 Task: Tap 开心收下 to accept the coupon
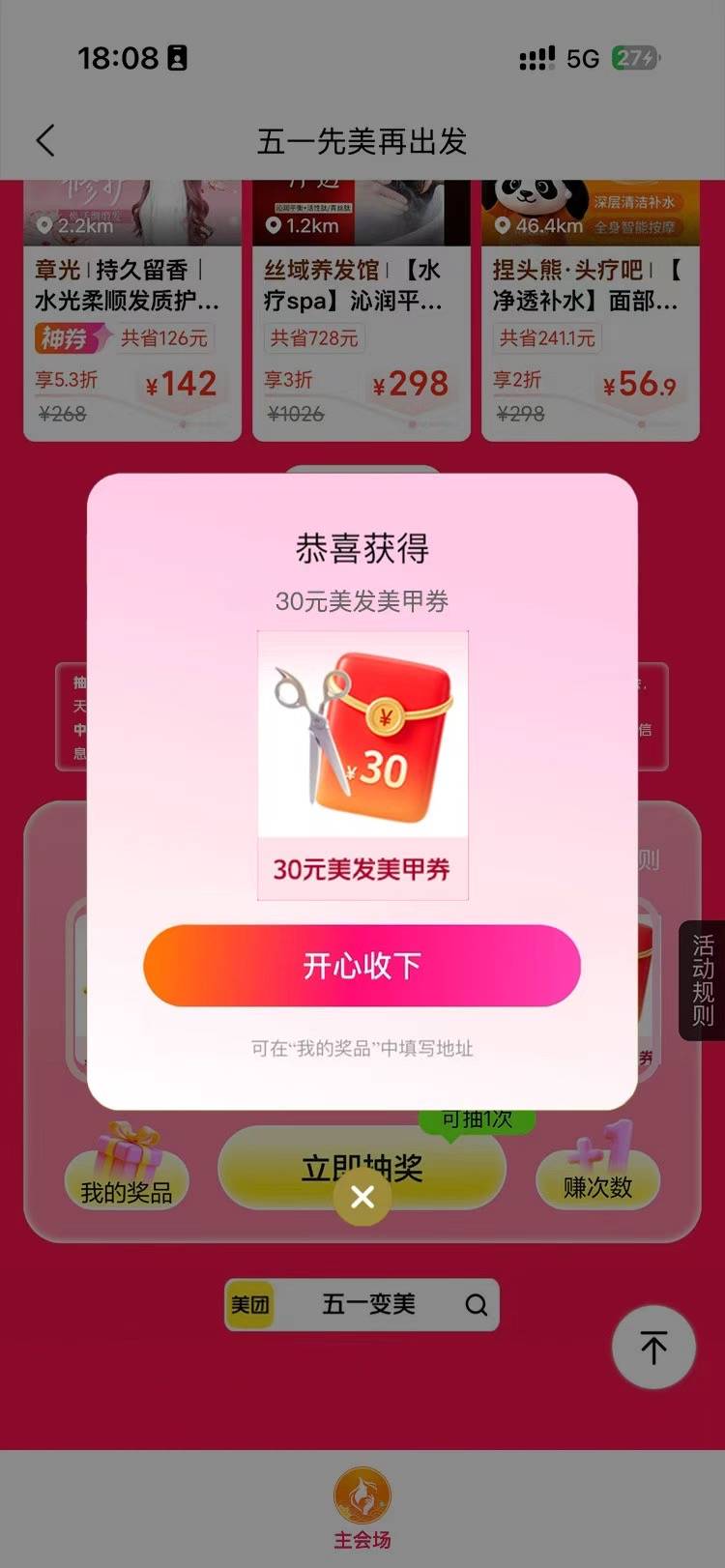(x=362, y=965)
